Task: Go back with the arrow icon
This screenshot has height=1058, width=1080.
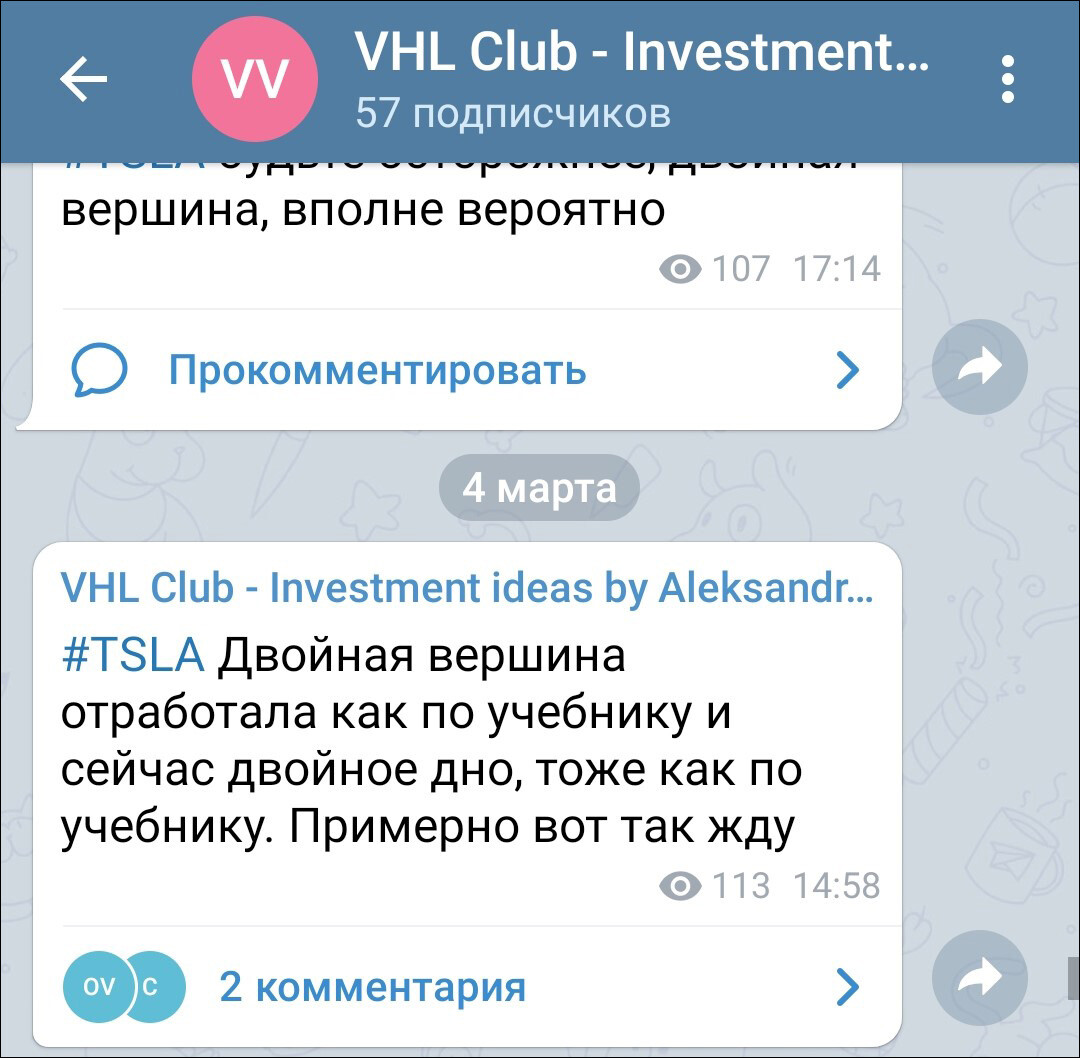Action: [84, 80]
